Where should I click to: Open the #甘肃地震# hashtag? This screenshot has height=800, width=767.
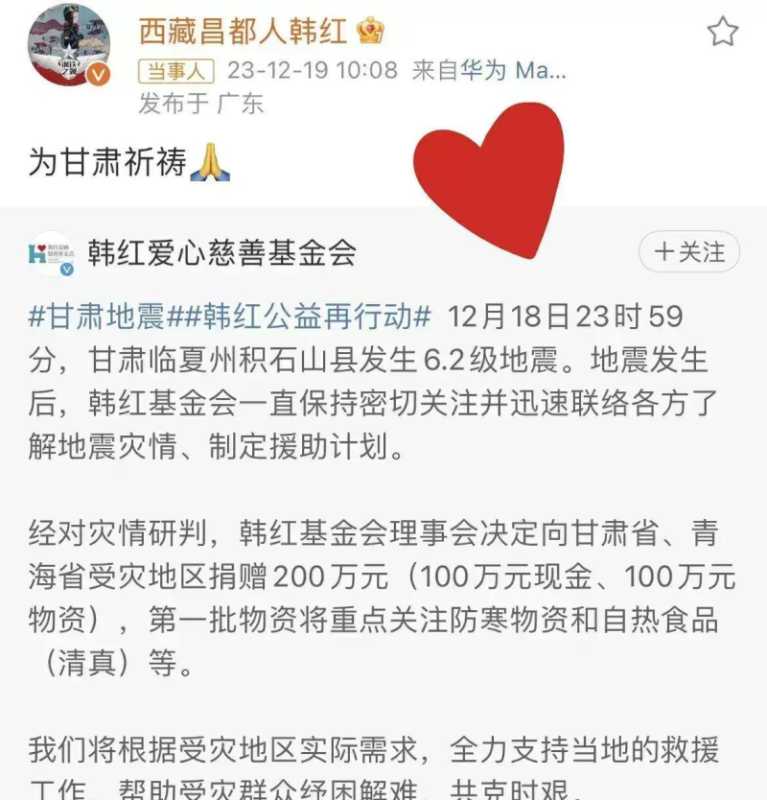coord(97,316)
